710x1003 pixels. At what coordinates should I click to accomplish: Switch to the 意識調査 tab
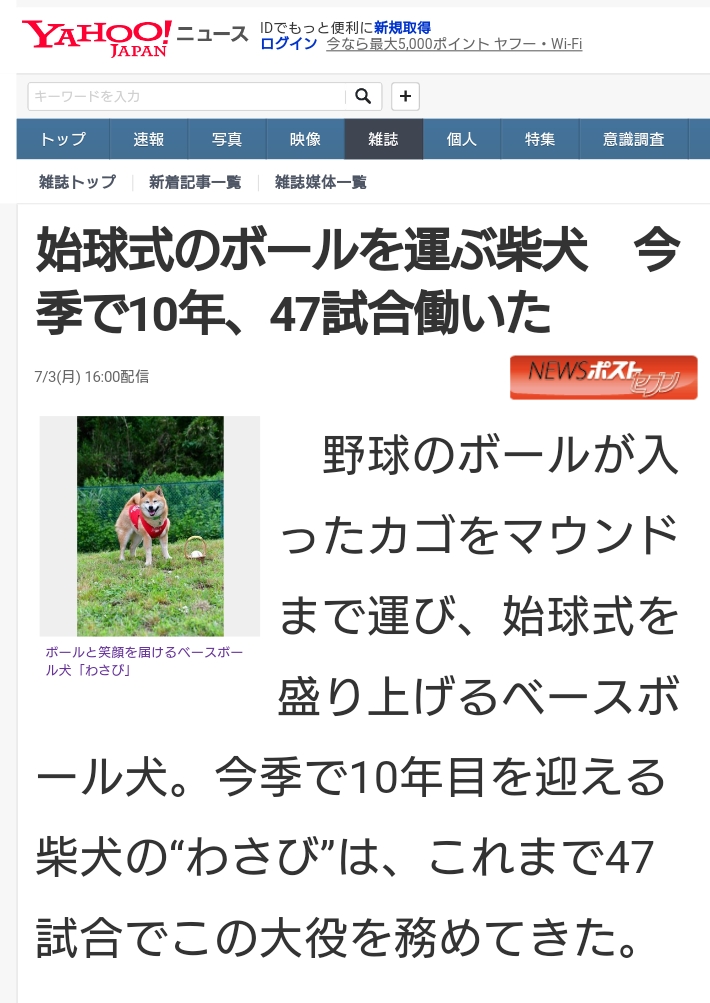[x=634, y=139]
